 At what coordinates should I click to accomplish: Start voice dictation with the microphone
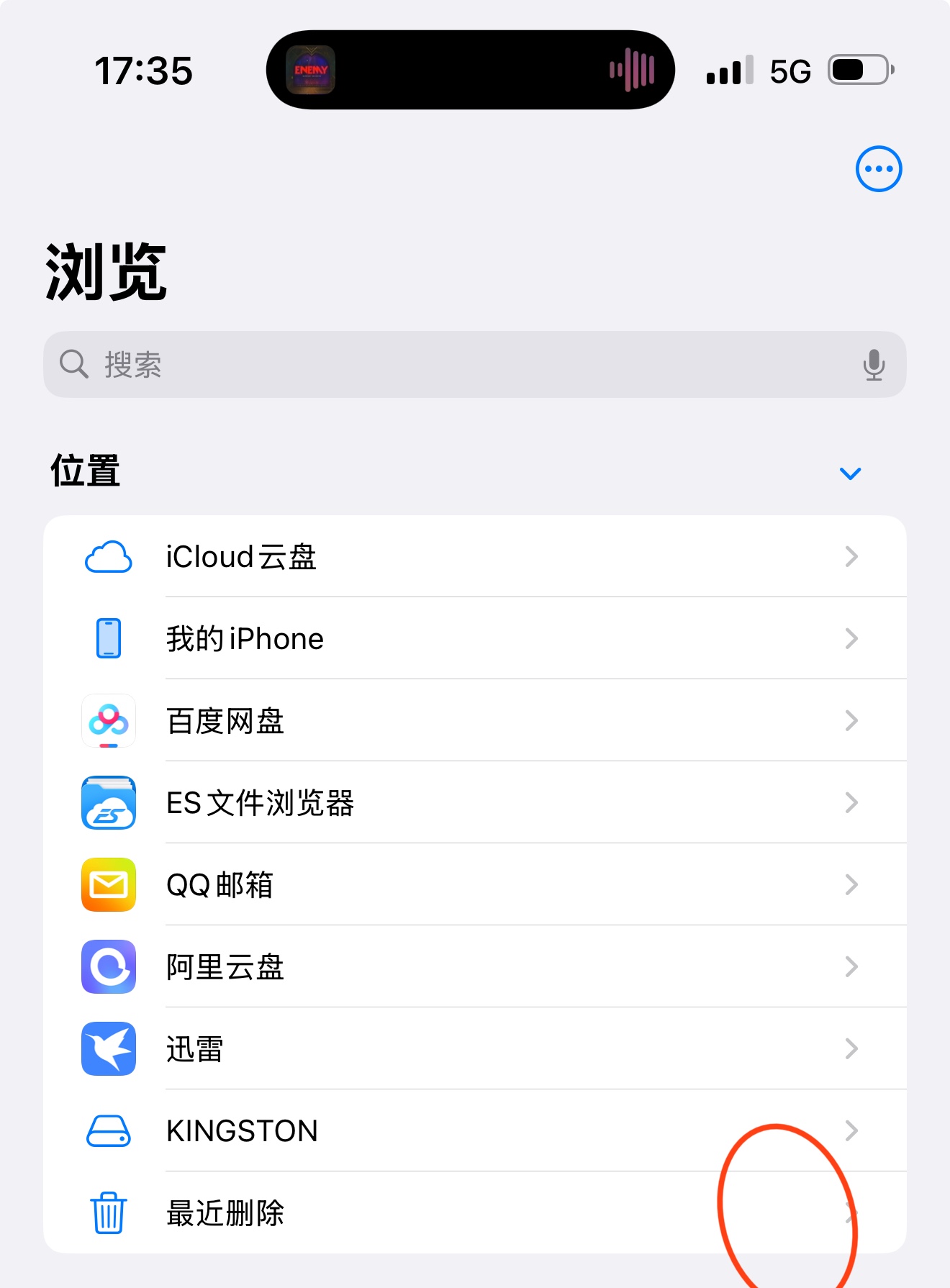click(x=874, y=365)
